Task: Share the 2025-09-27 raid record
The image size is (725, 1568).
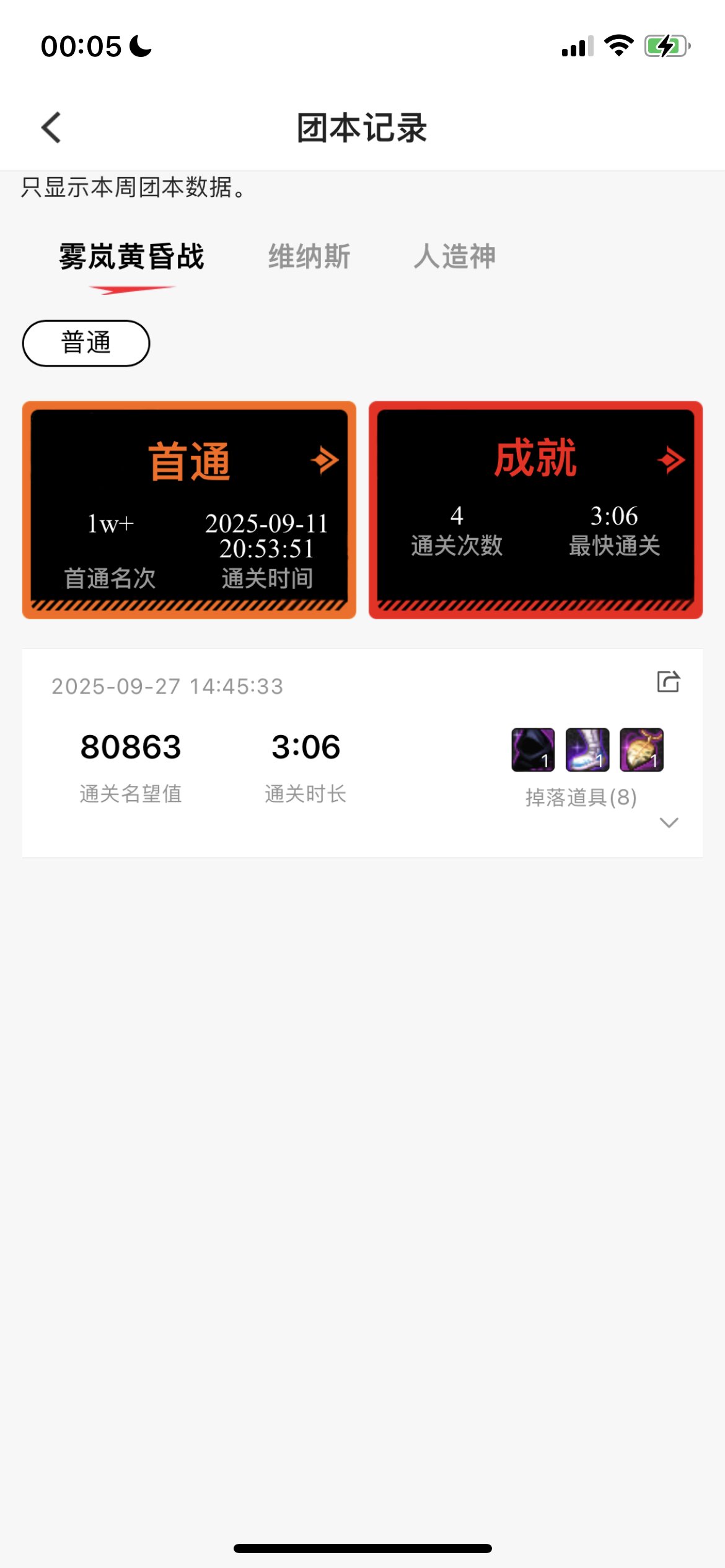Action: pyautogui.click(x=668, y=681)
